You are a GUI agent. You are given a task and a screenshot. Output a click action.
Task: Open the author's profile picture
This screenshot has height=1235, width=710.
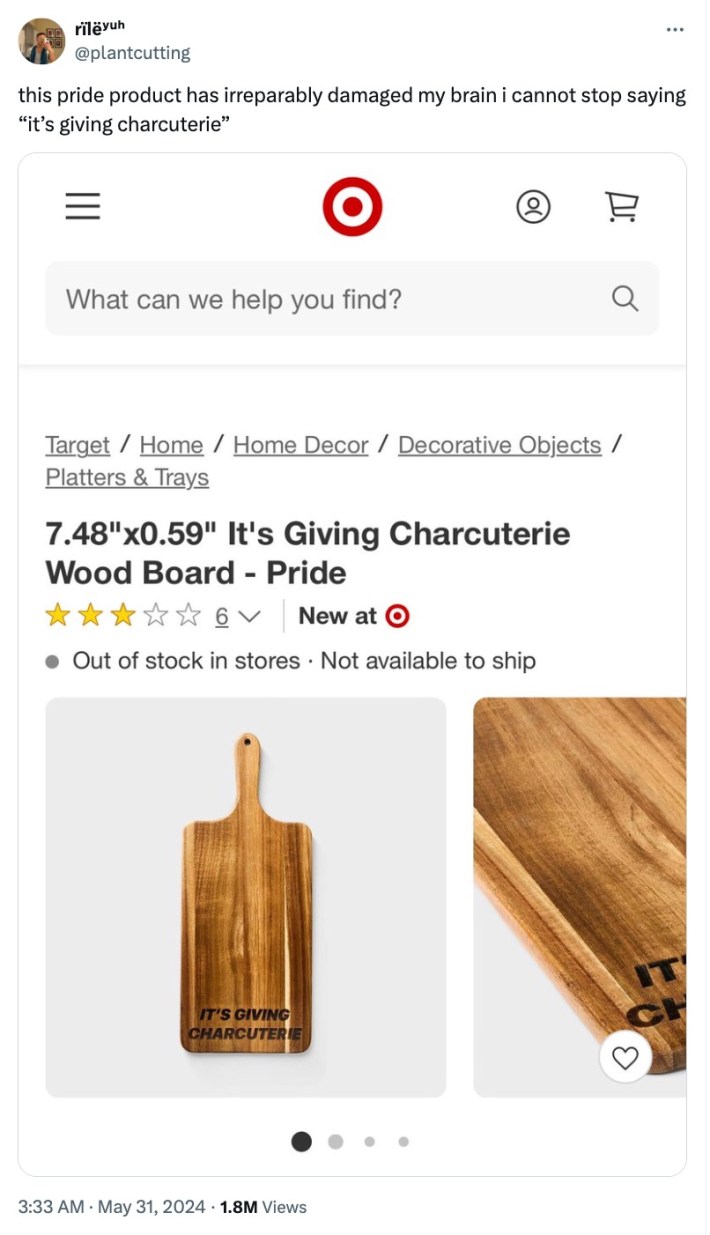point(43,42)
